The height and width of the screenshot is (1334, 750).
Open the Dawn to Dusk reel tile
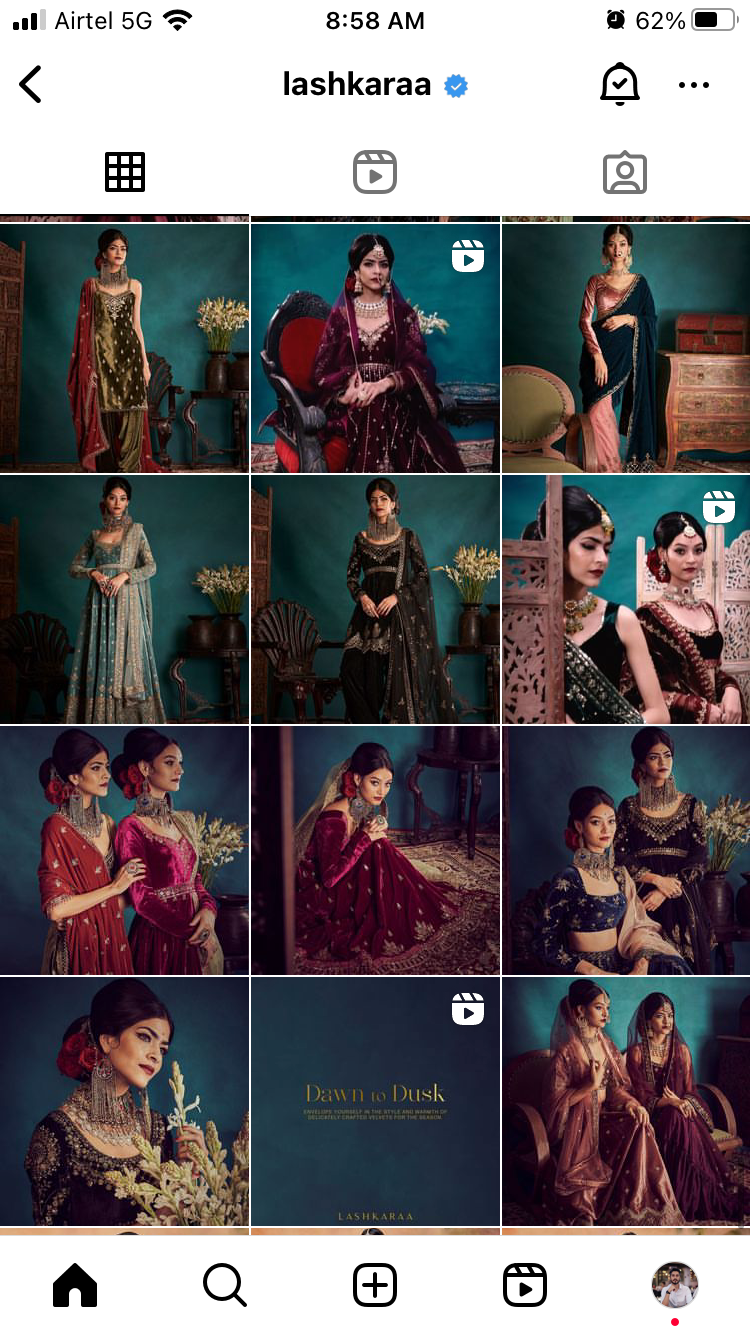click(x=375, y=1101)
